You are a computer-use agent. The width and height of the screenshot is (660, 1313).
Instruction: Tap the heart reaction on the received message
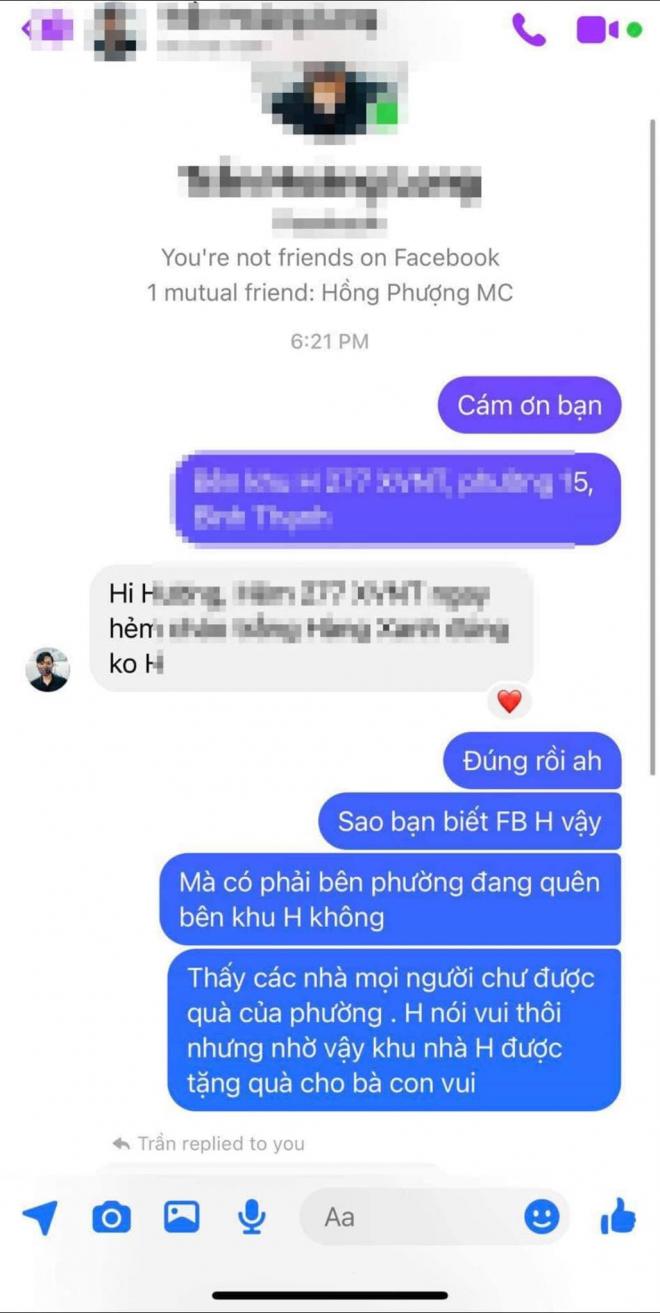(510, 702)
